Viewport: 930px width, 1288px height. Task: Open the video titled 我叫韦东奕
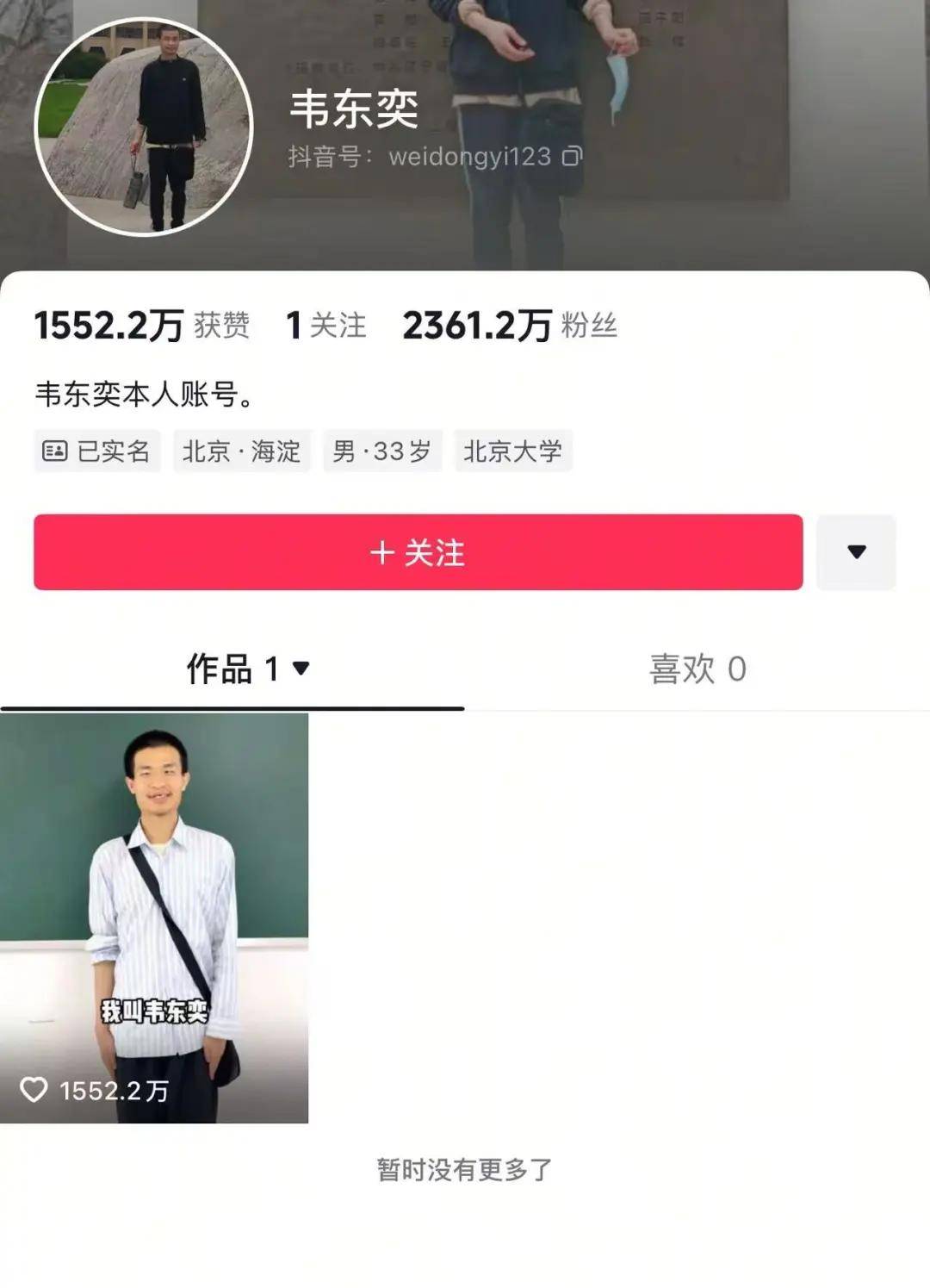click(x=154, y=918)
